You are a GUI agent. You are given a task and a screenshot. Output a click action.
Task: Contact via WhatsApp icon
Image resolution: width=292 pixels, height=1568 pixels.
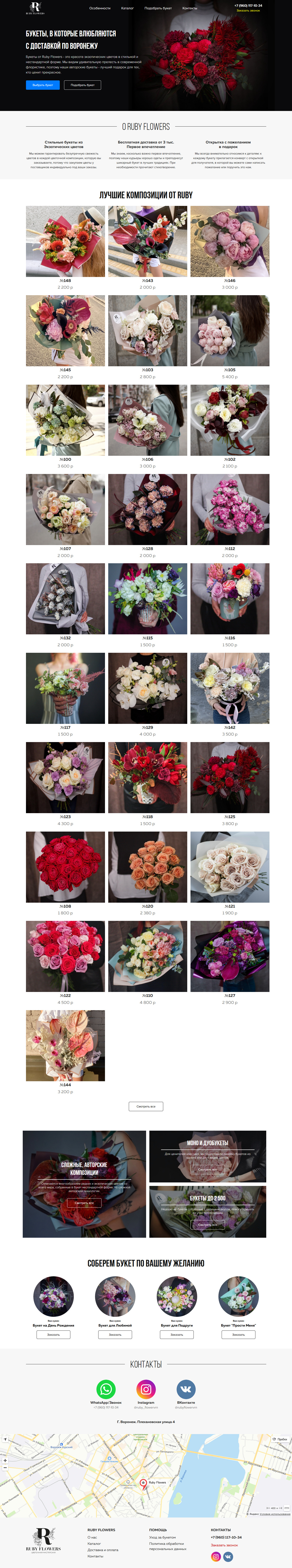click(x=106, y=1389)
